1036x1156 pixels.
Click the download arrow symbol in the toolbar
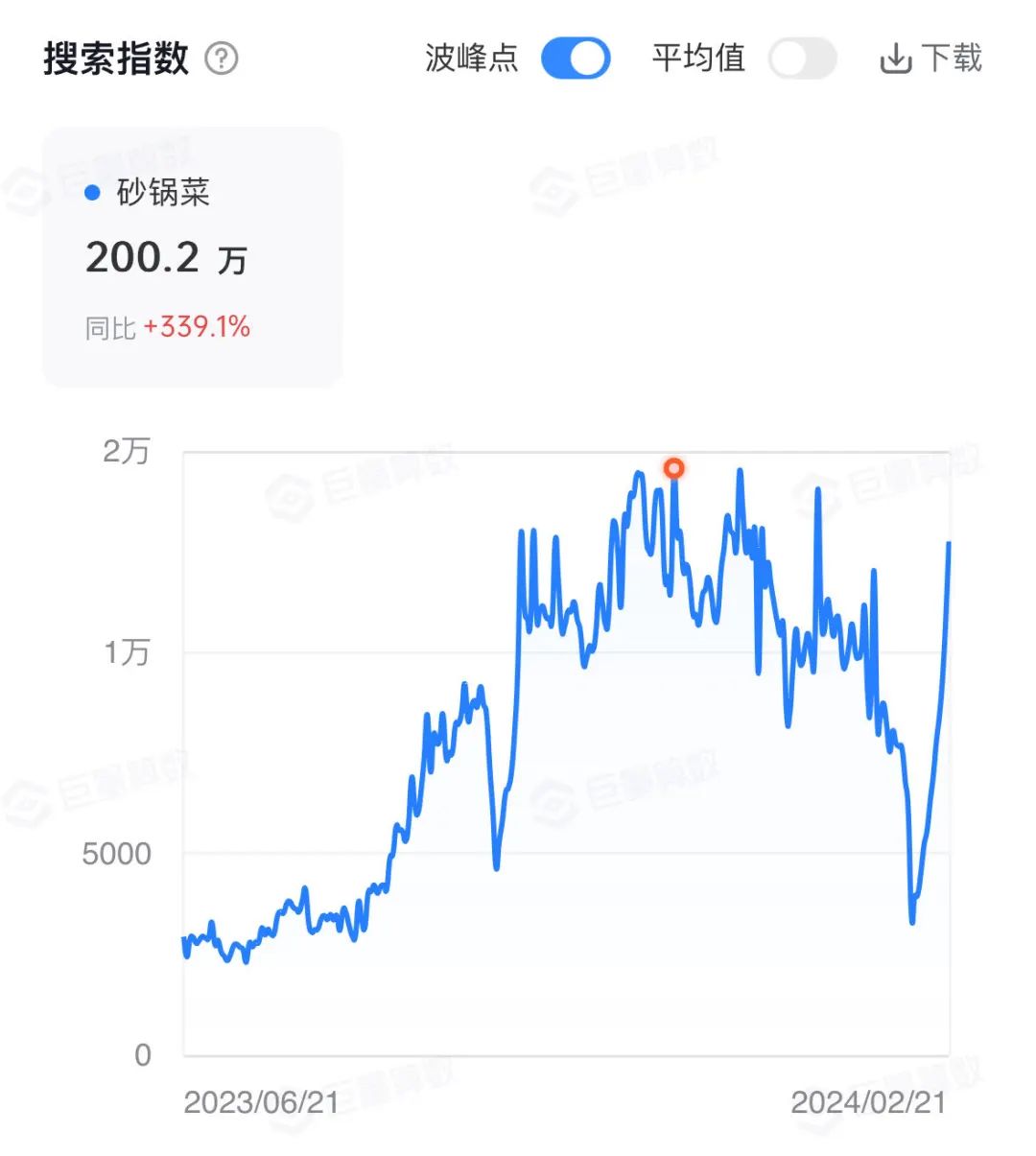tap(894, 59)
